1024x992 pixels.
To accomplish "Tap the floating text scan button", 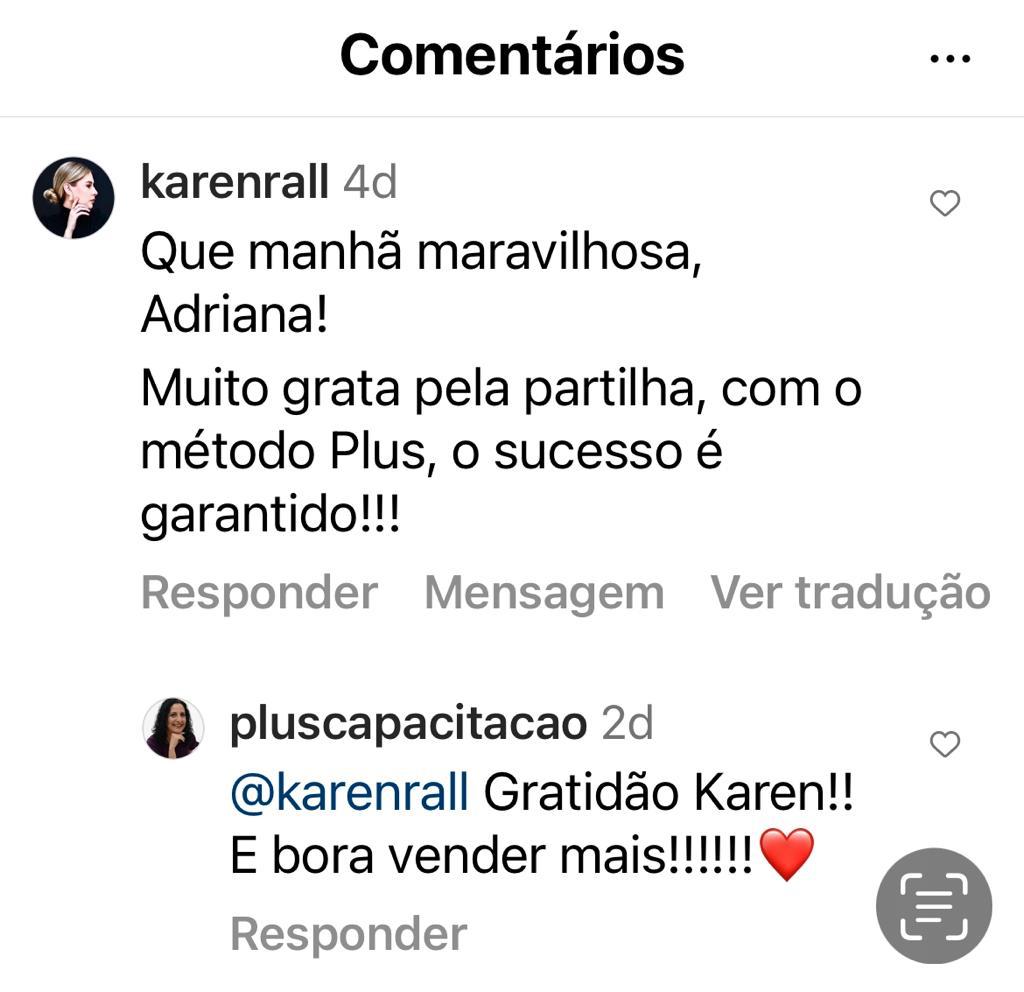I will (x=933, y=905).
